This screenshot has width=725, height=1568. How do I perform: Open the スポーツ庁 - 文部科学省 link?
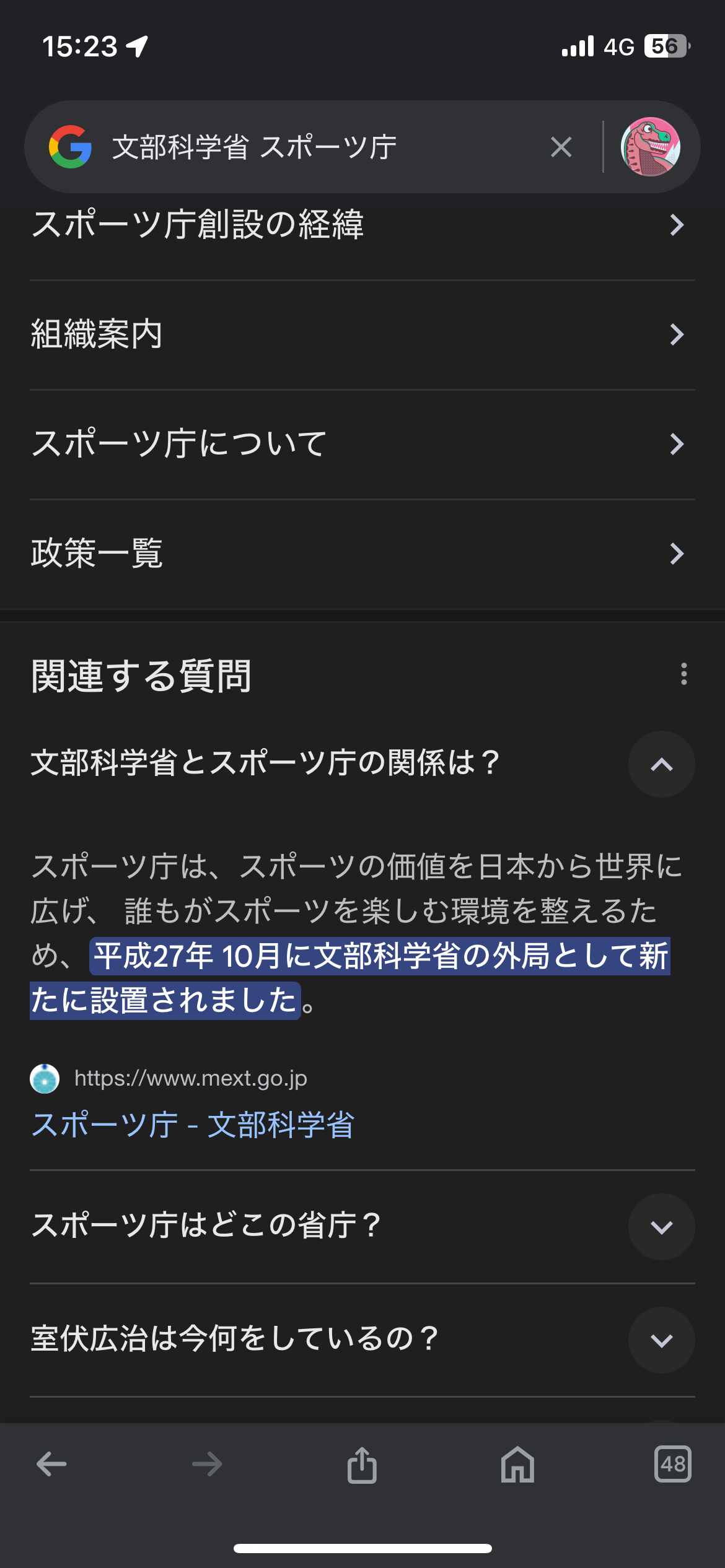tap(193, 1125)
